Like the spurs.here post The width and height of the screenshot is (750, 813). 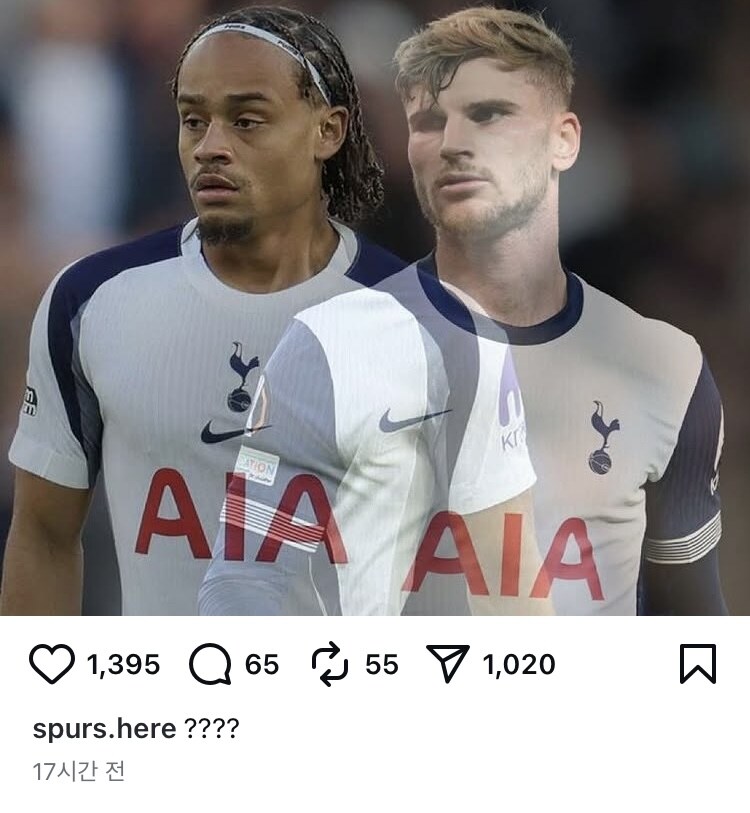point(52,664)
